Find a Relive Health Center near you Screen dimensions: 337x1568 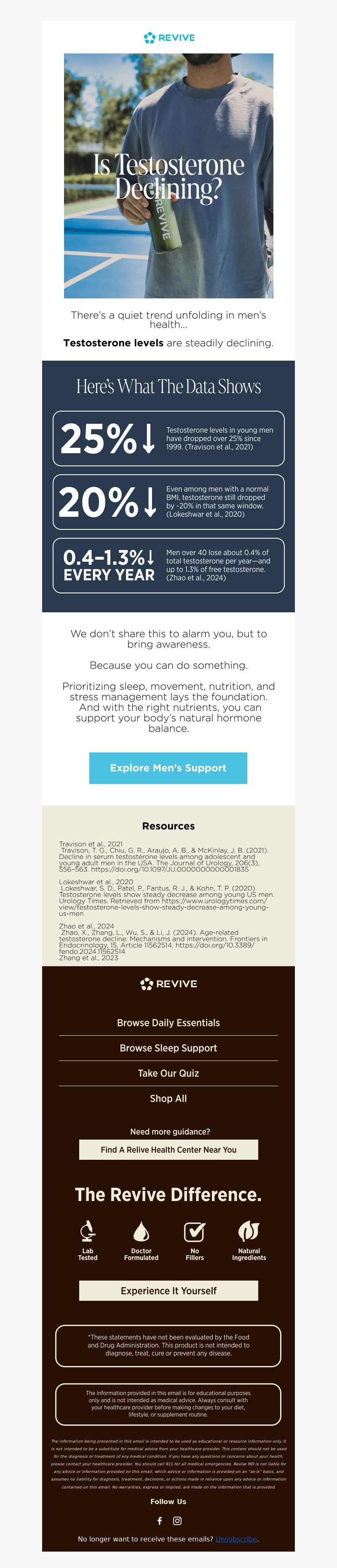coord(168,1149)
